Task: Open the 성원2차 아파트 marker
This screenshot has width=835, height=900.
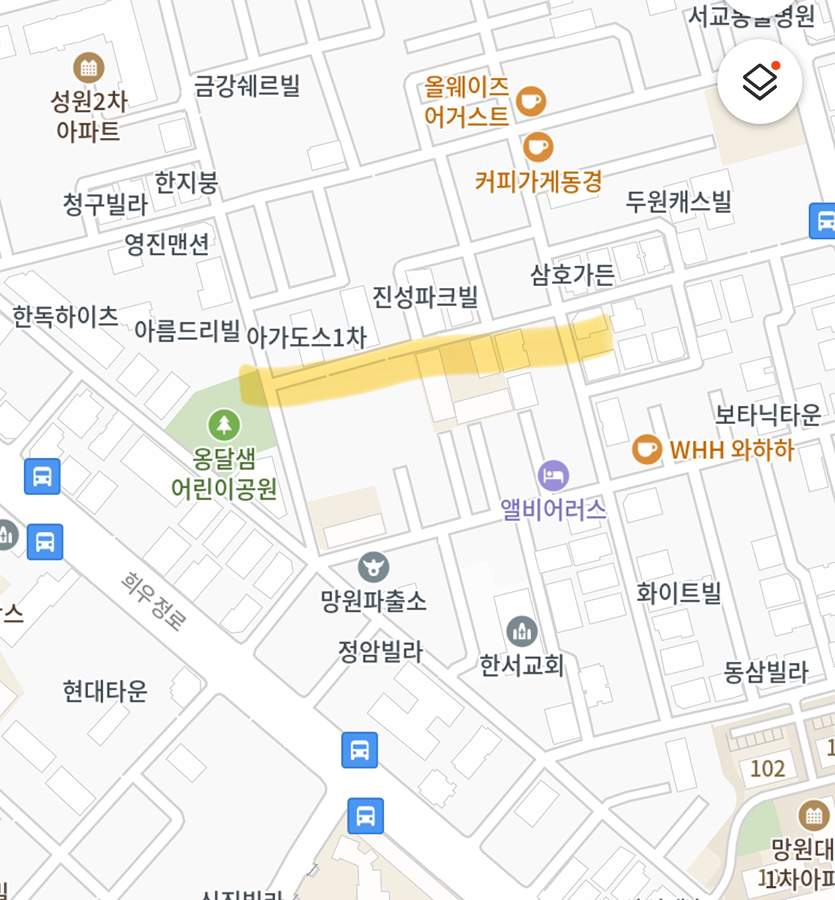Action: [89, 68]
